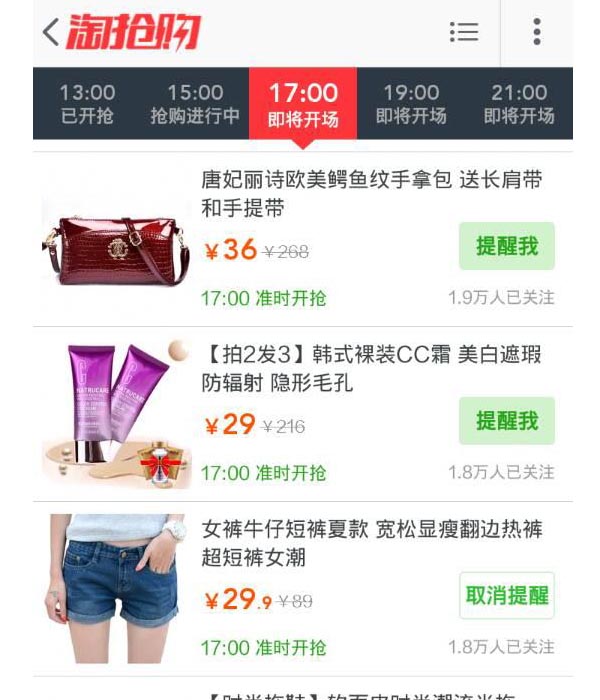Open the 韩式裸装CC霜 product

[371, 369]
